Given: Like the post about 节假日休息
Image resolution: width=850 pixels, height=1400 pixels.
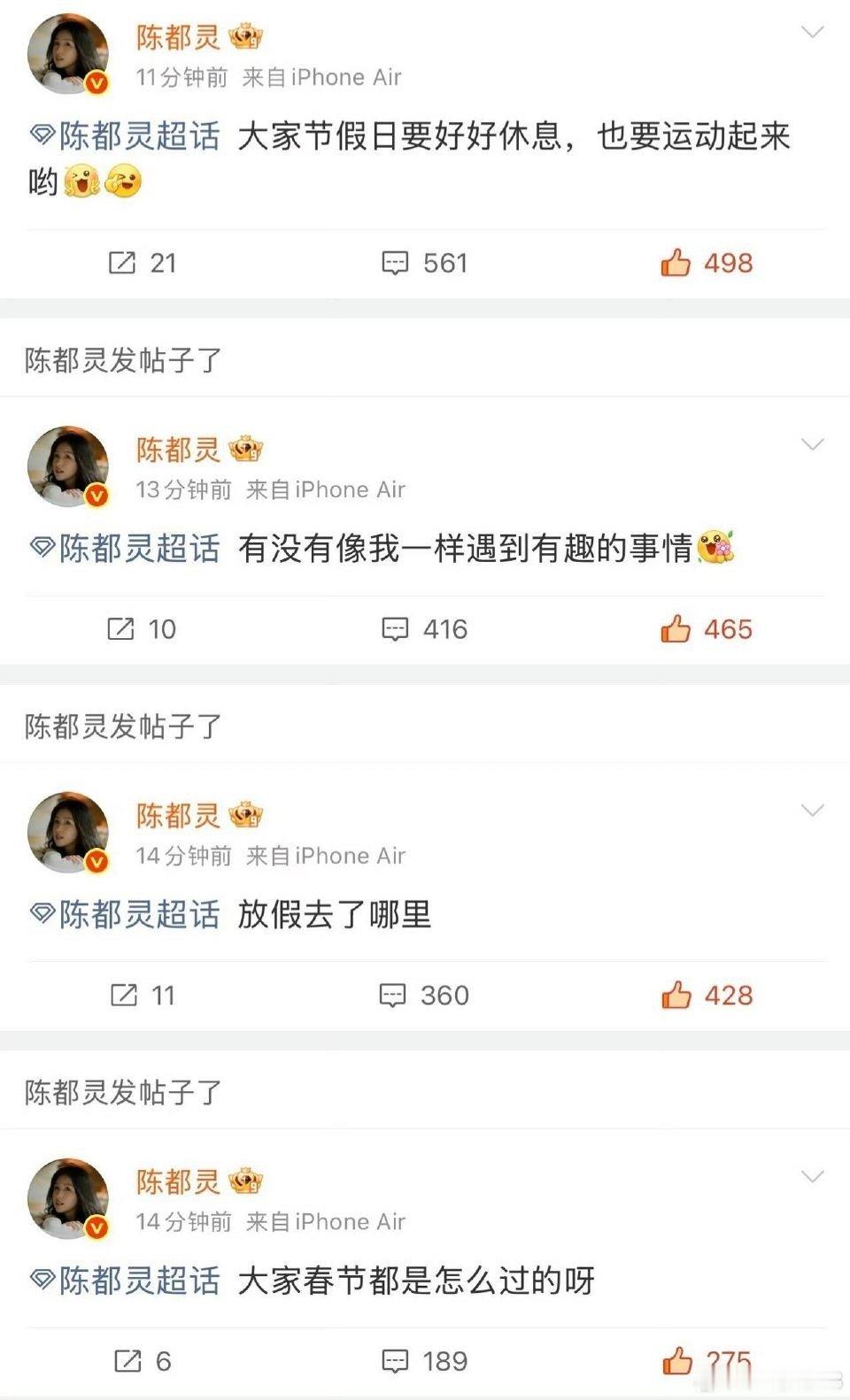Looking at the screenshot, I should coord(676,262).
